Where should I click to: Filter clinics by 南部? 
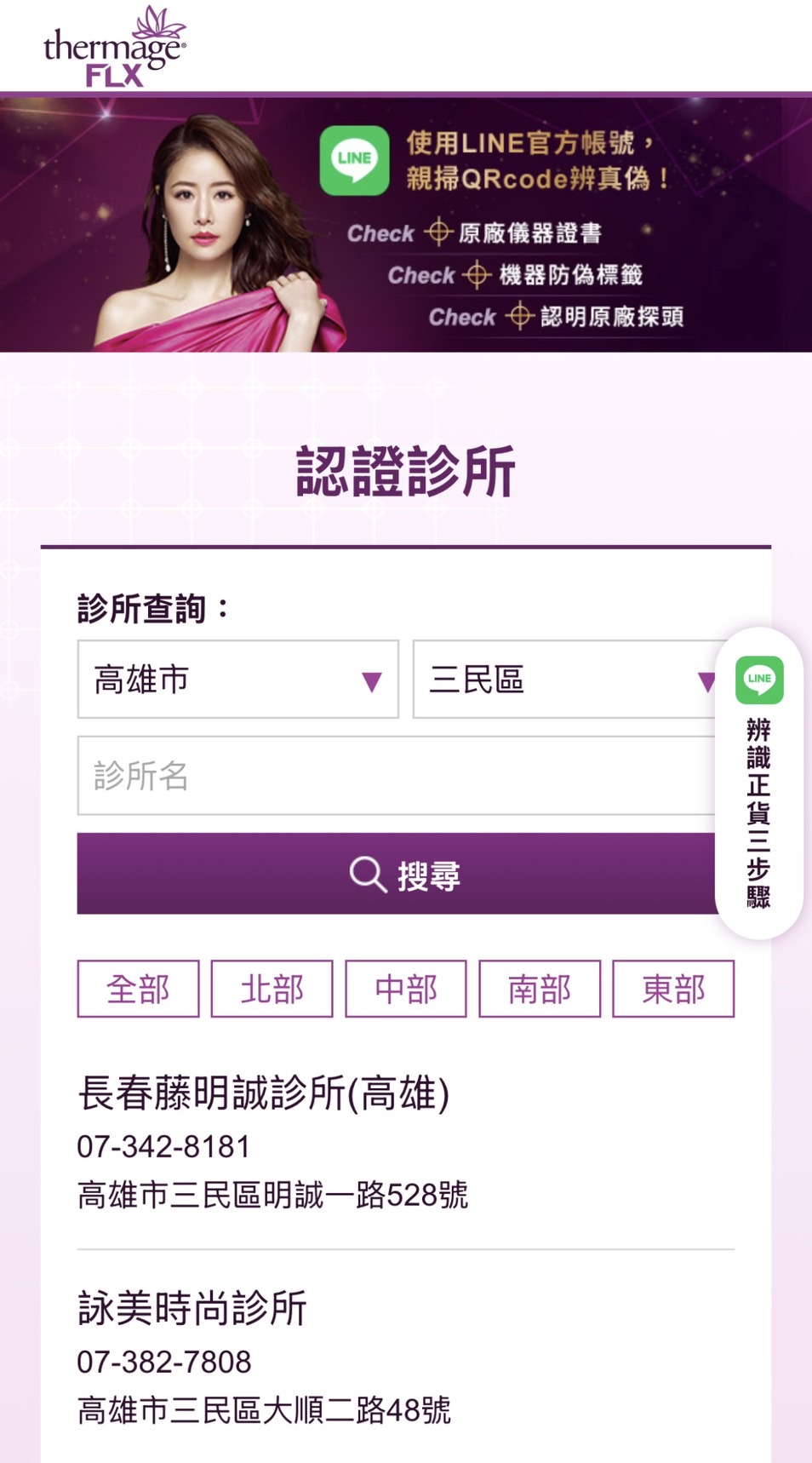click(x=540, y=989)
